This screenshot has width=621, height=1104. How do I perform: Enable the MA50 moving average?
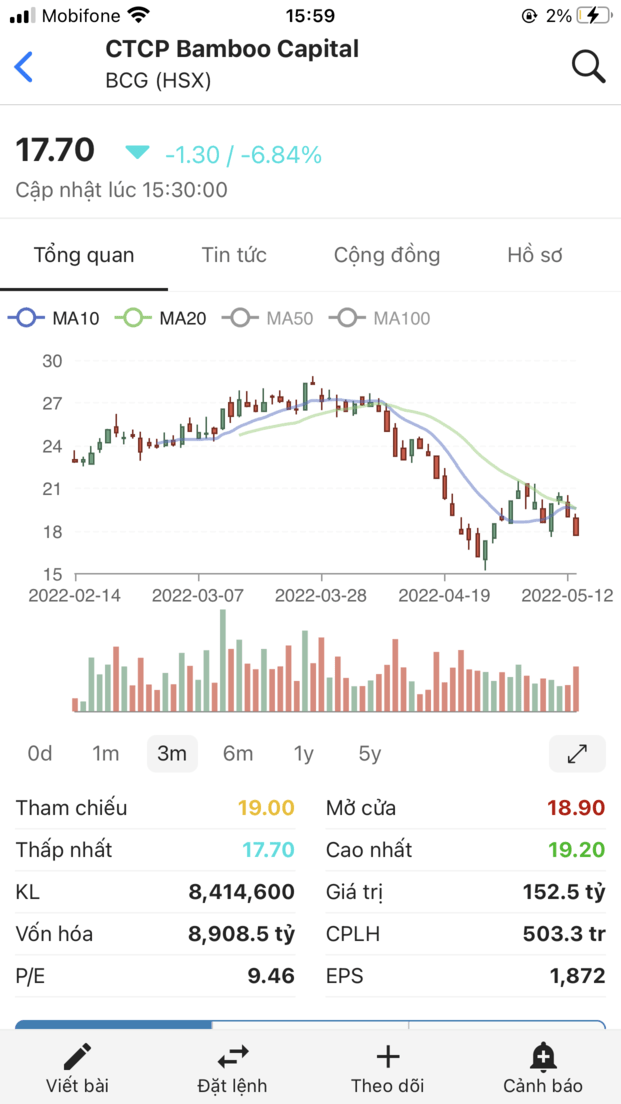[x=268, y=319]
